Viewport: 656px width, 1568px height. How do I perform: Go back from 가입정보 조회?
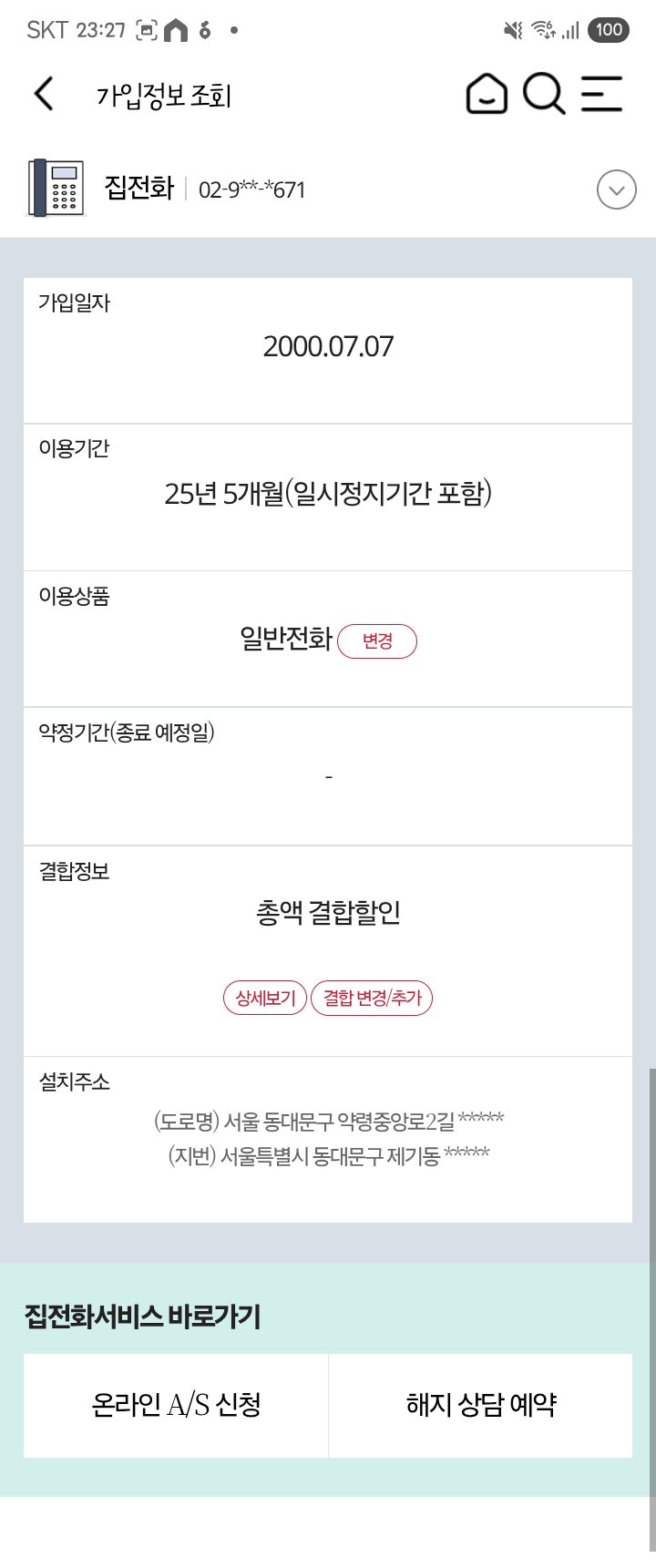[x=44, y=94]
